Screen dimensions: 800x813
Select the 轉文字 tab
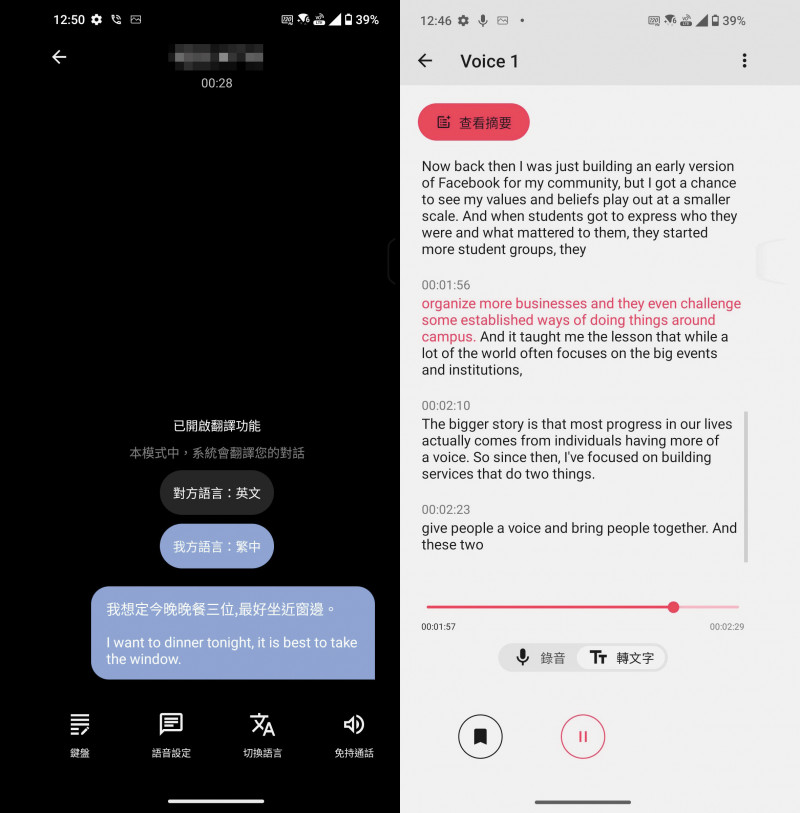[x=622, y=658]
